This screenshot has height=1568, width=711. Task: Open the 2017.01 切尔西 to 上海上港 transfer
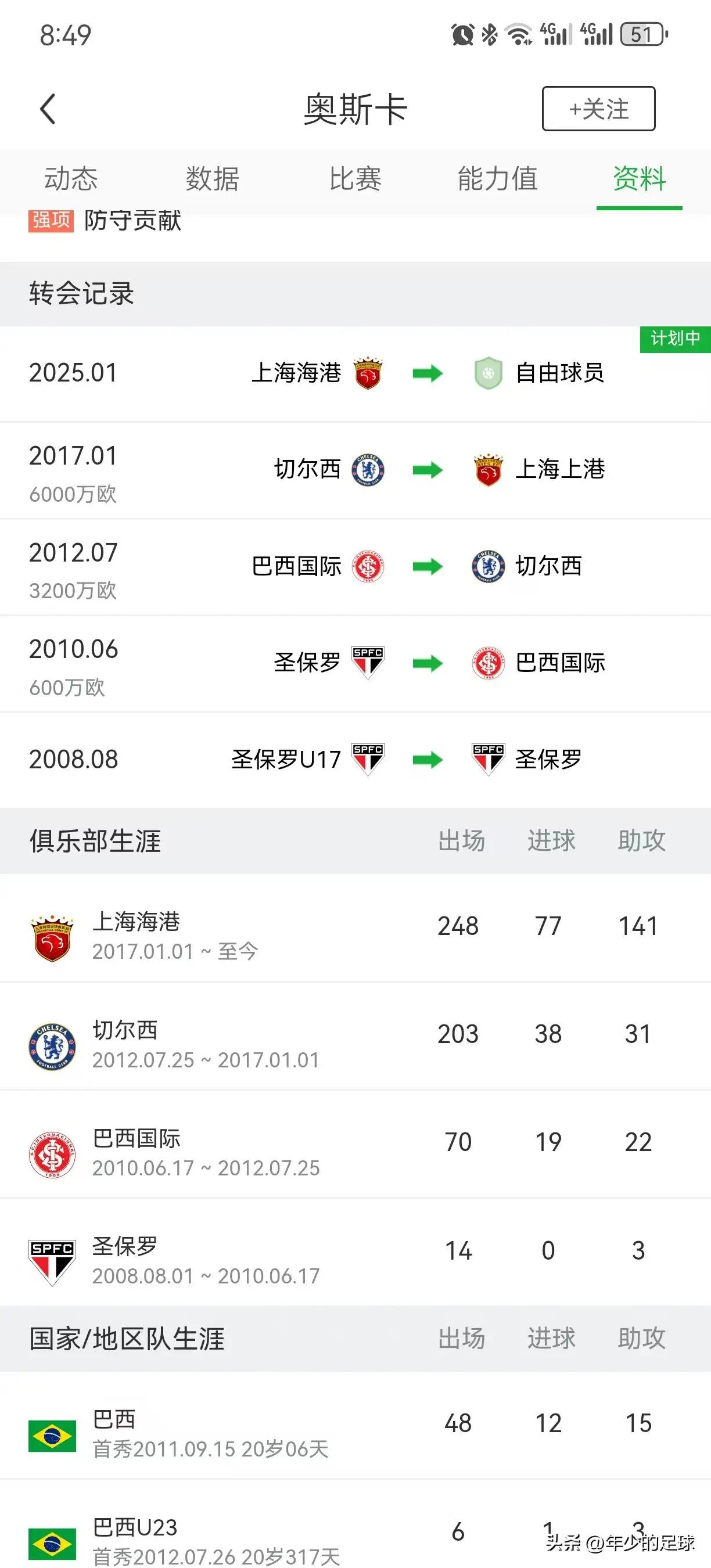[x=355, y=470]
